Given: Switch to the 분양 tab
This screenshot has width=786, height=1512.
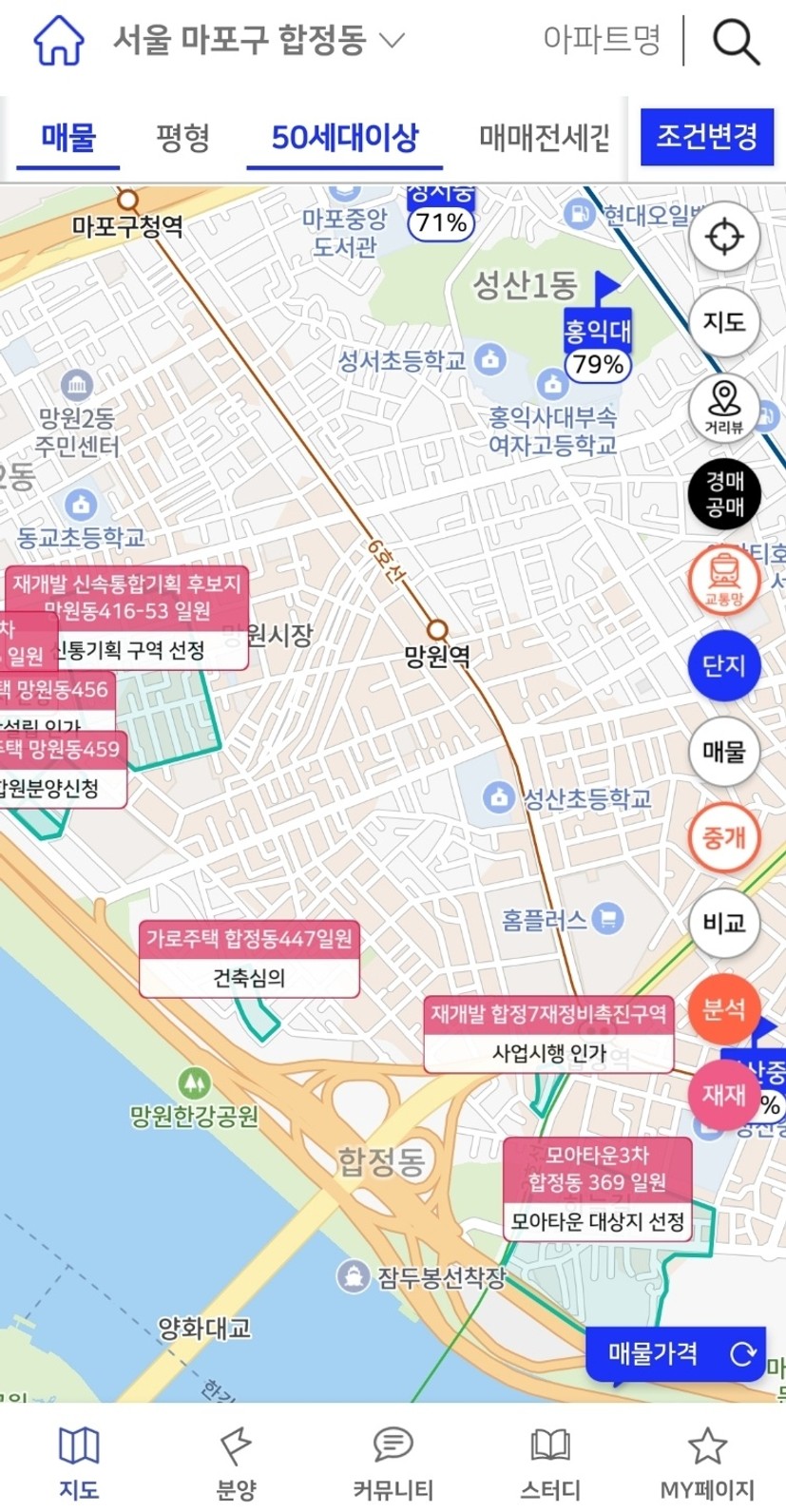Looking at the screenshot, I should (x=236, y=1462).
